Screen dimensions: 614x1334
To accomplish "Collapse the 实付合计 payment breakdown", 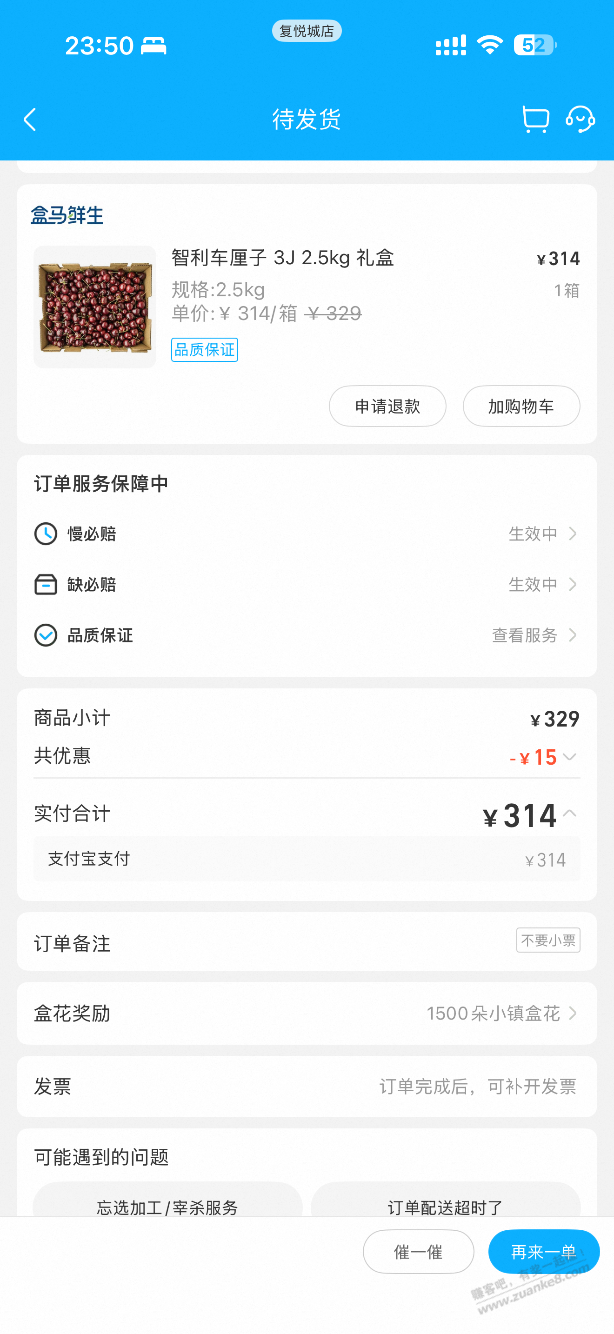I will 570,814.
